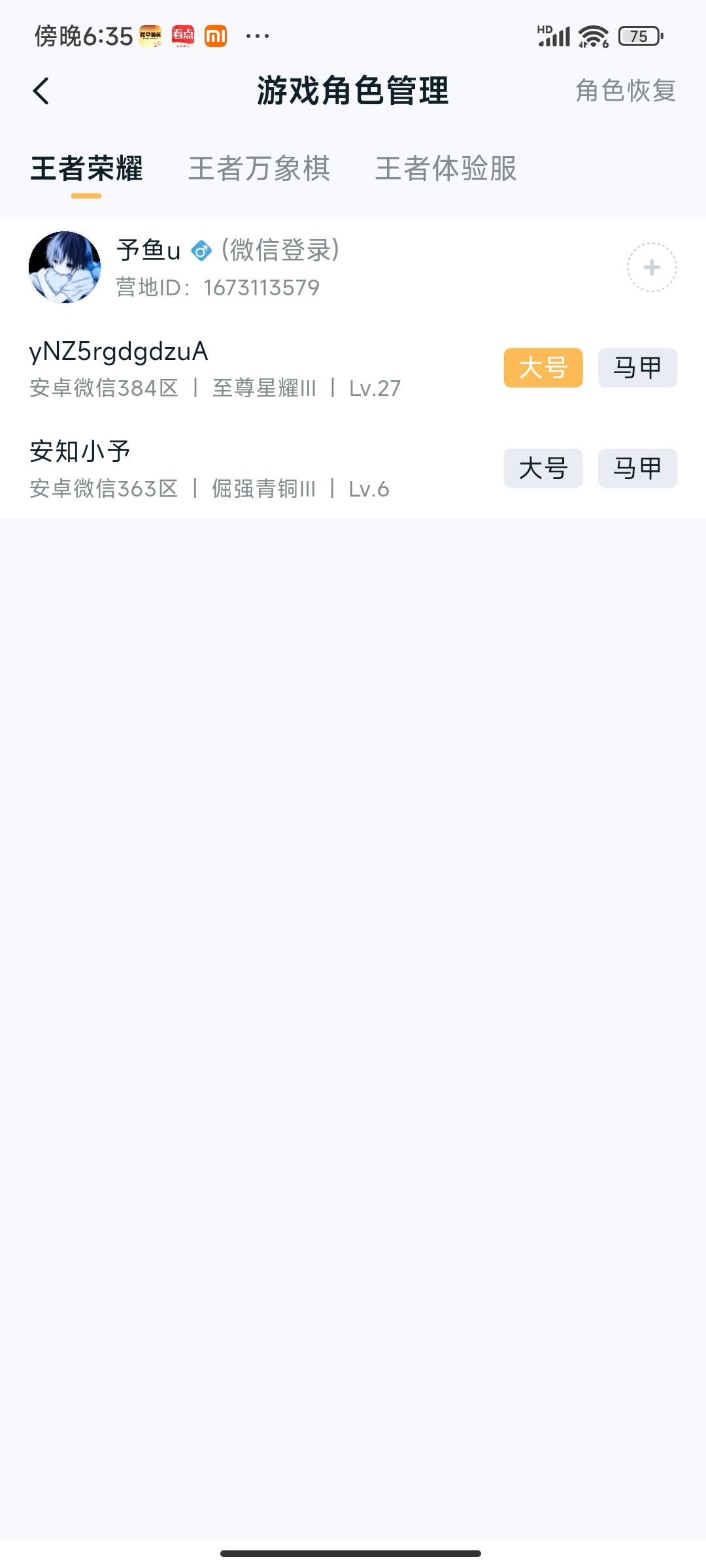706x1568 pixels.
Task: Tap the battery level indicator showing 75
Action: [x=637, y=36]
